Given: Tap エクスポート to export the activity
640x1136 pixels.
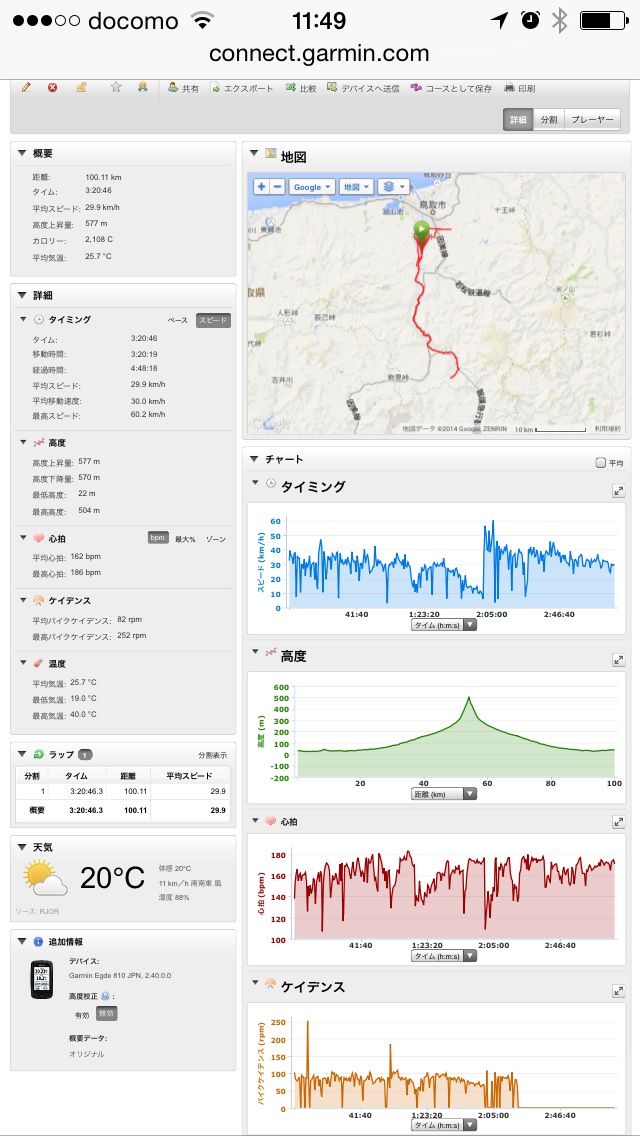Looking at the screenshot, I should click(242, 88).
